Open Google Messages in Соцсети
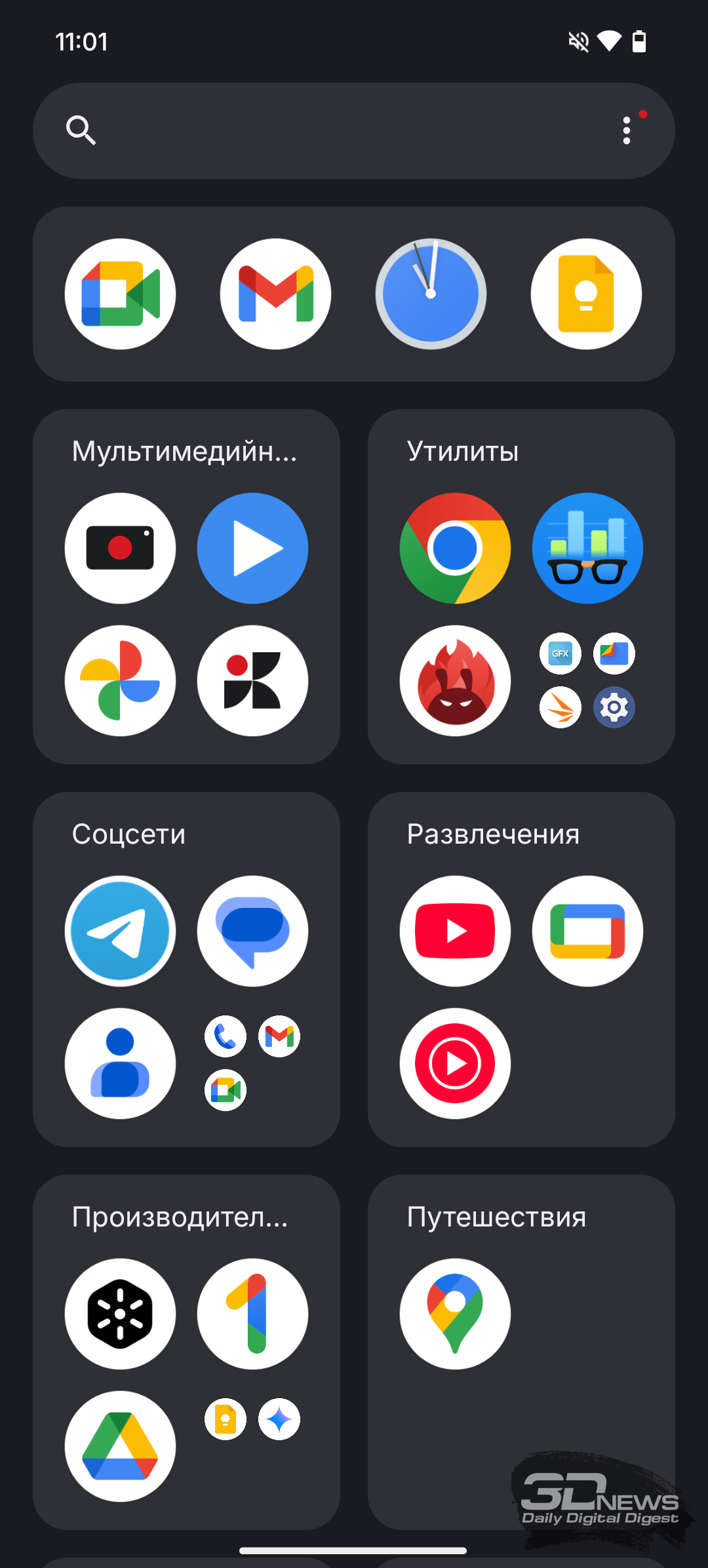 (x=252, y=931)
